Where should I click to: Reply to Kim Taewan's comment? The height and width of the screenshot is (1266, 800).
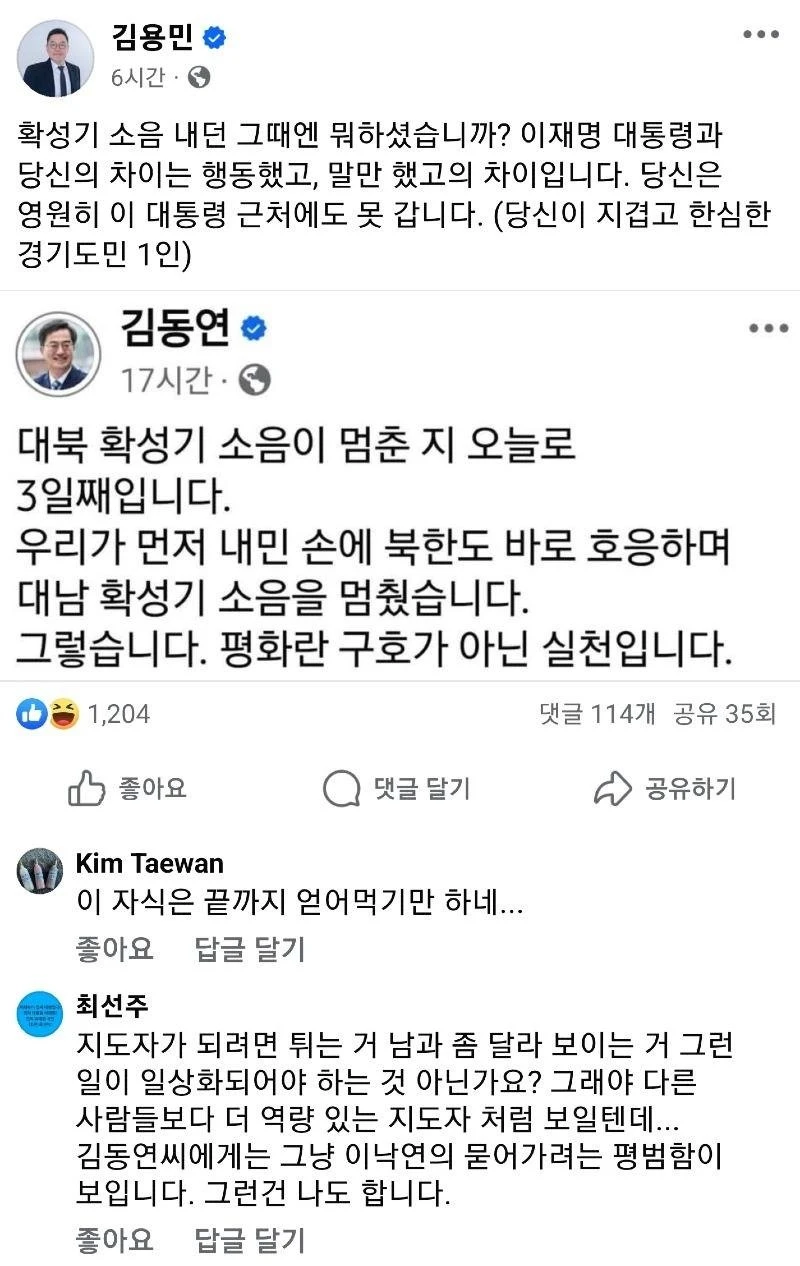(x=249, y=948)
